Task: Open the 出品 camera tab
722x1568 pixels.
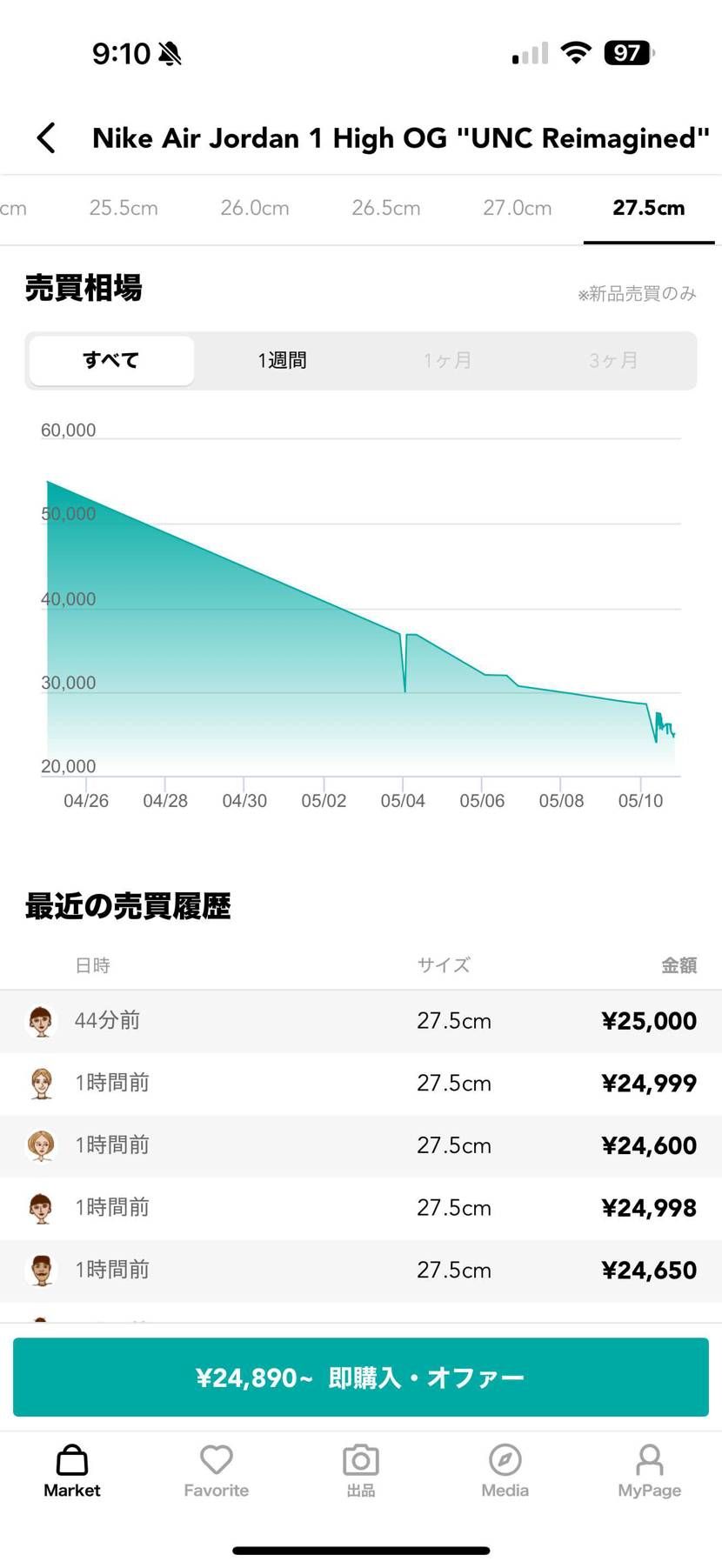Action: click(361, 1471)
